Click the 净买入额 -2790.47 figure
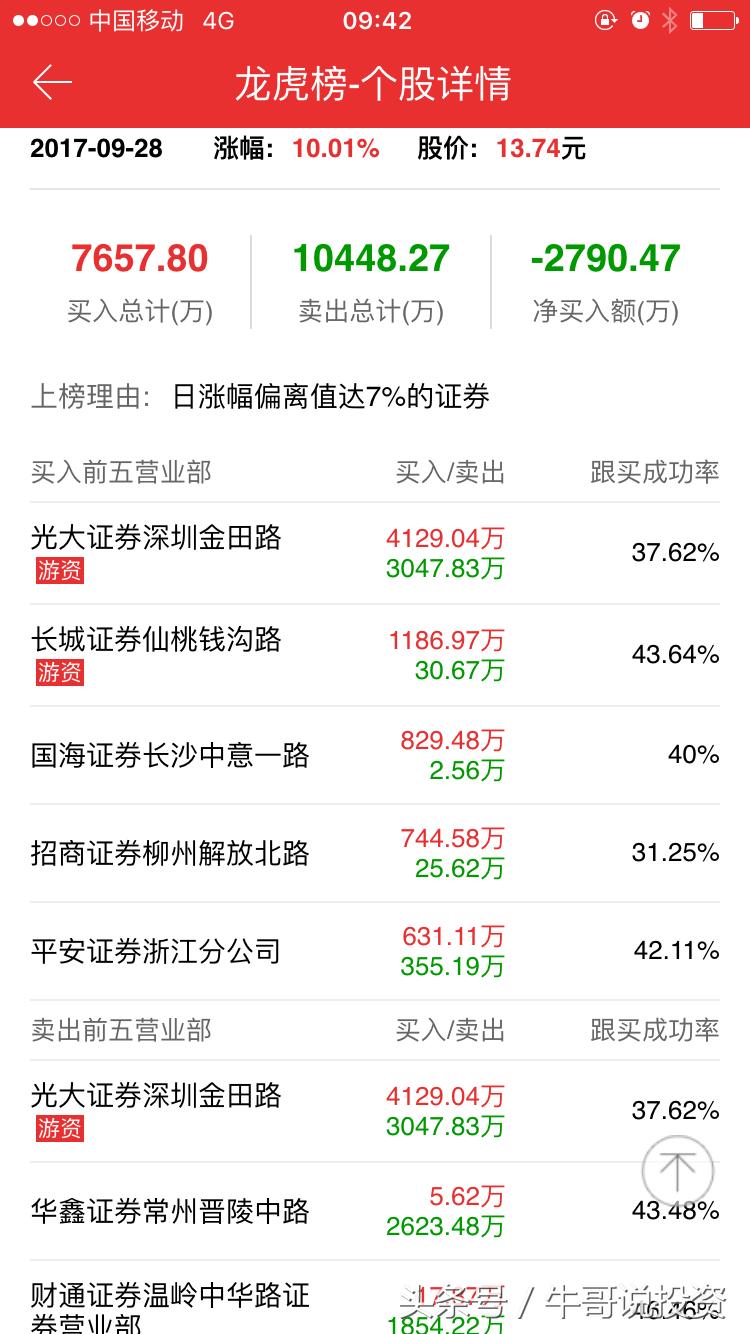The width and height of the screenshot is (750, 1334). (x=605, y=258)
